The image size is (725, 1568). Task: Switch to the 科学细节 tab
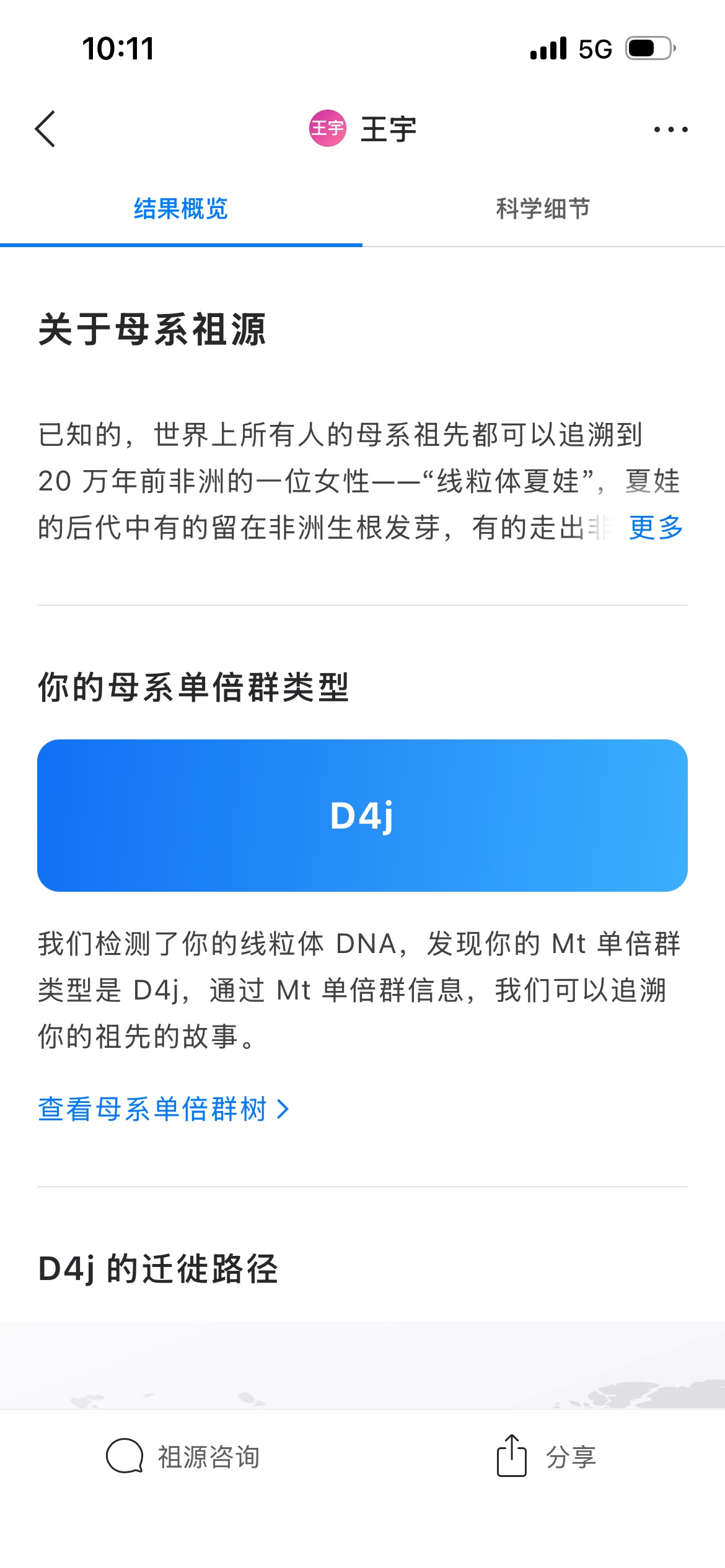point(543,209)
